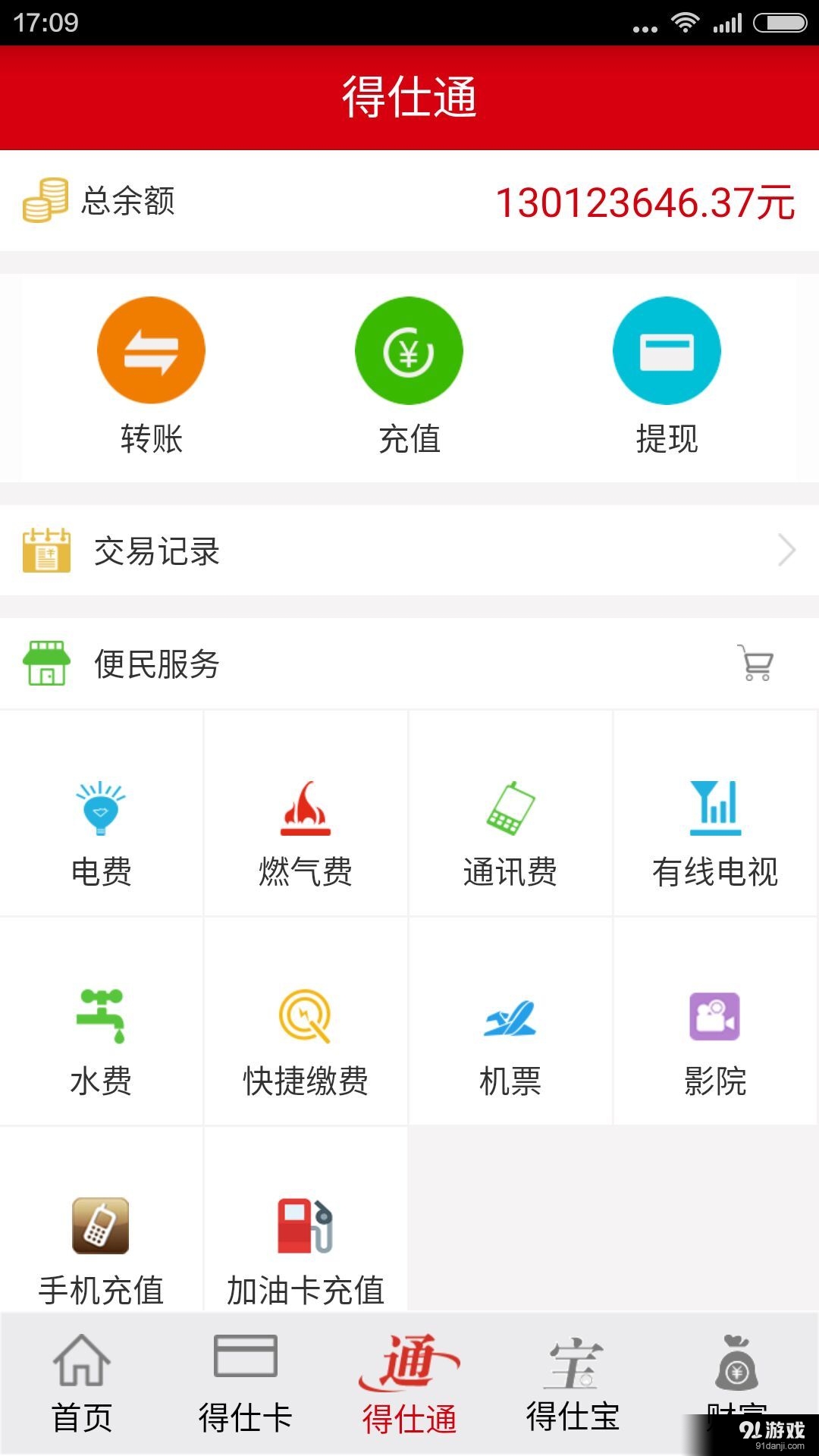Open the shopping cart beside 便民服务
This screenshot has height=1456, width=819.
point(755,664)
